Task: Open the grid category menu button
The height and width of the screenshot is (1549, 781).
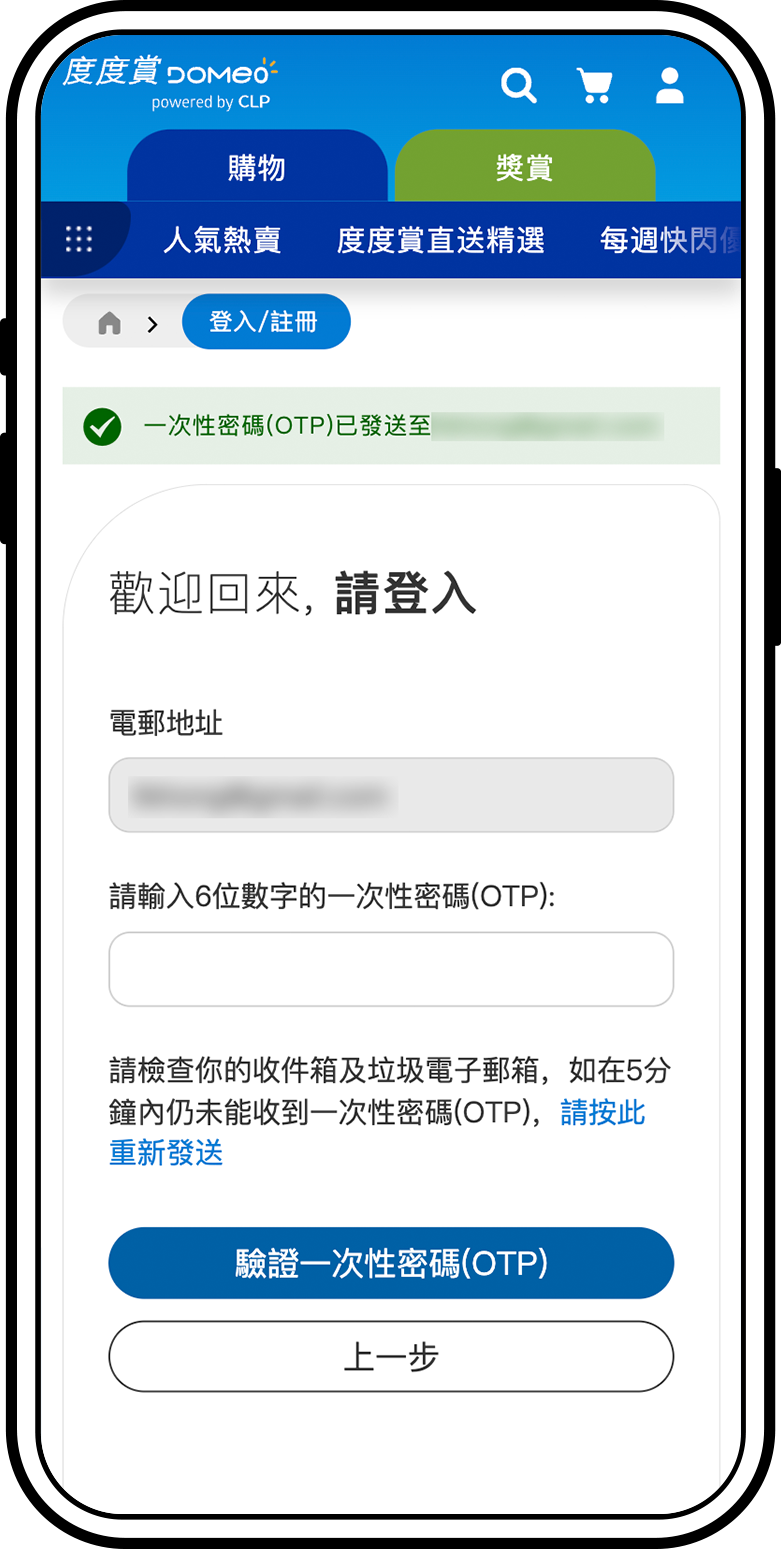Action: (x=79, y=239)
